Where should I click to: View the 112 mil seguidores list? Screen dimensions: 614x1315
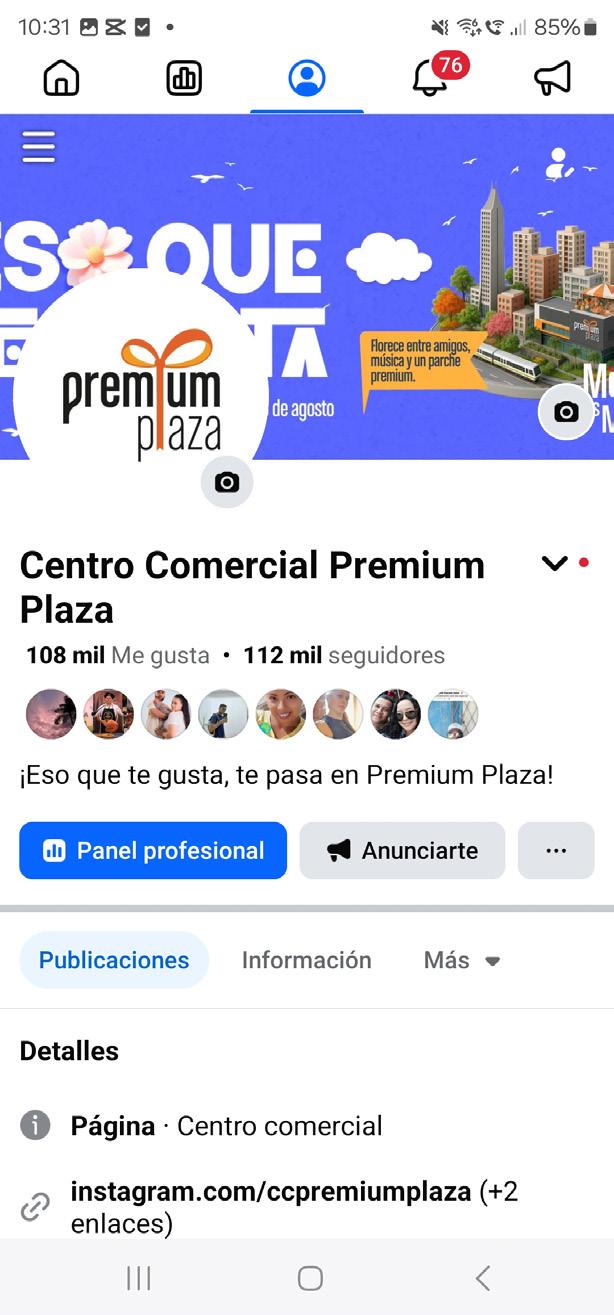344,656
